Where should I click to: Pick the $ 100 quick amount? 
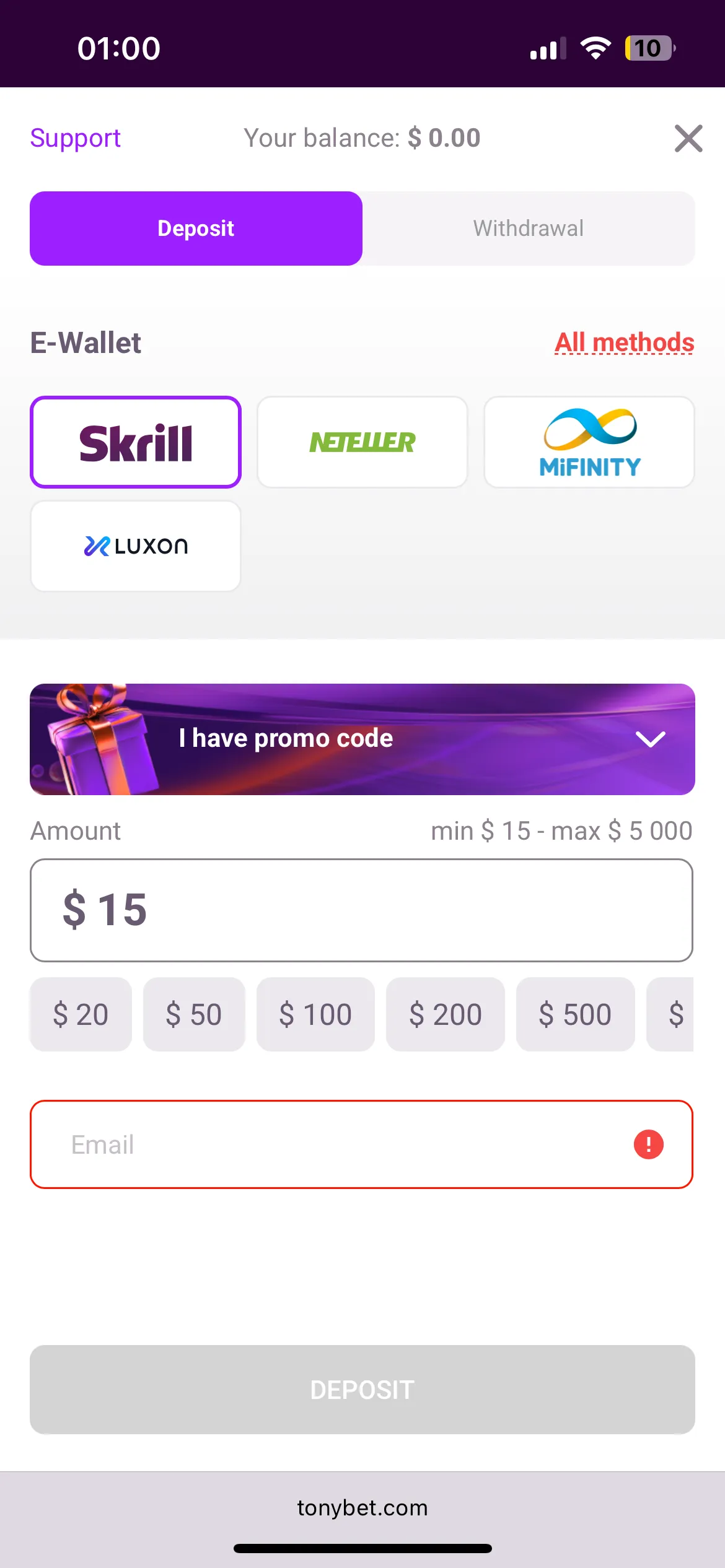coord(315,1014)
